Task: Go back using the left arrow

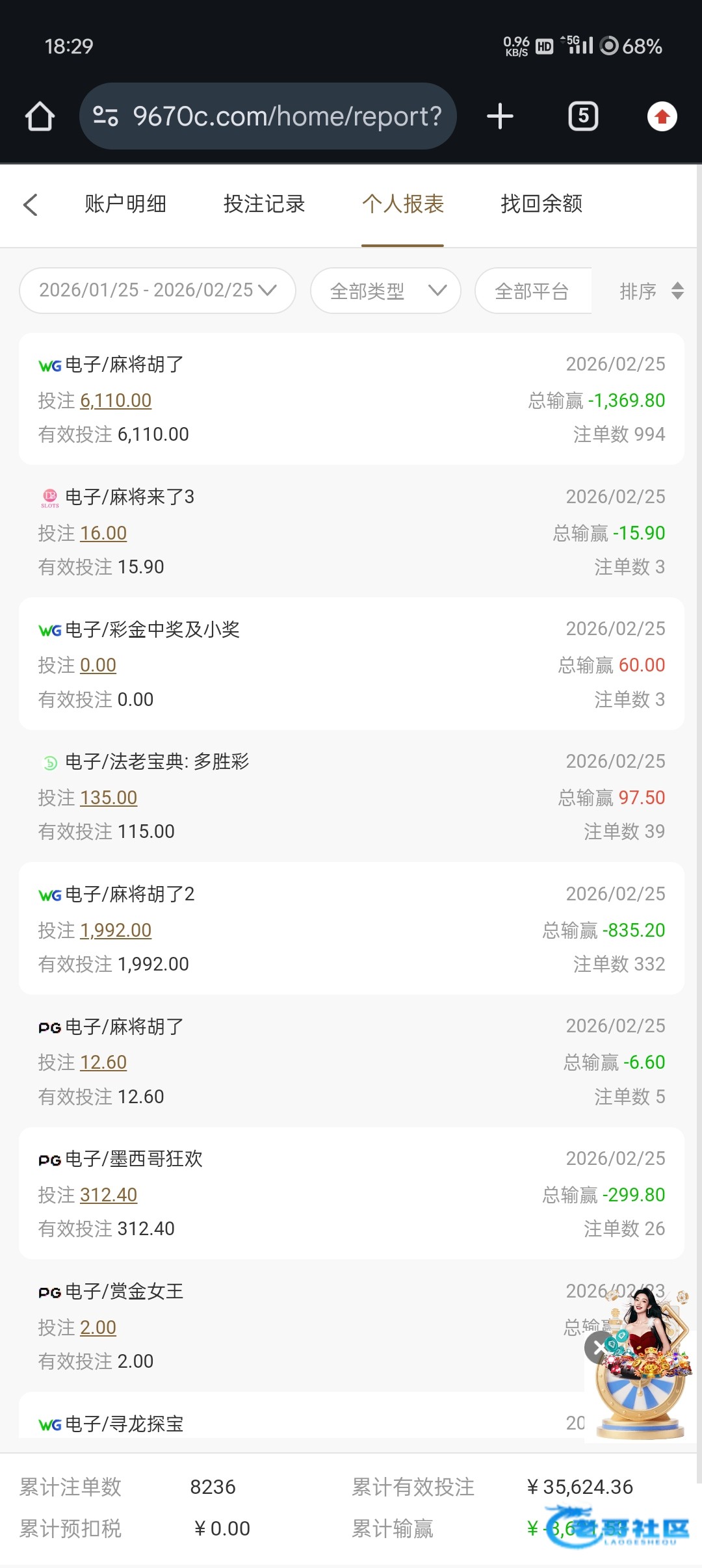Action: (31, 204)
